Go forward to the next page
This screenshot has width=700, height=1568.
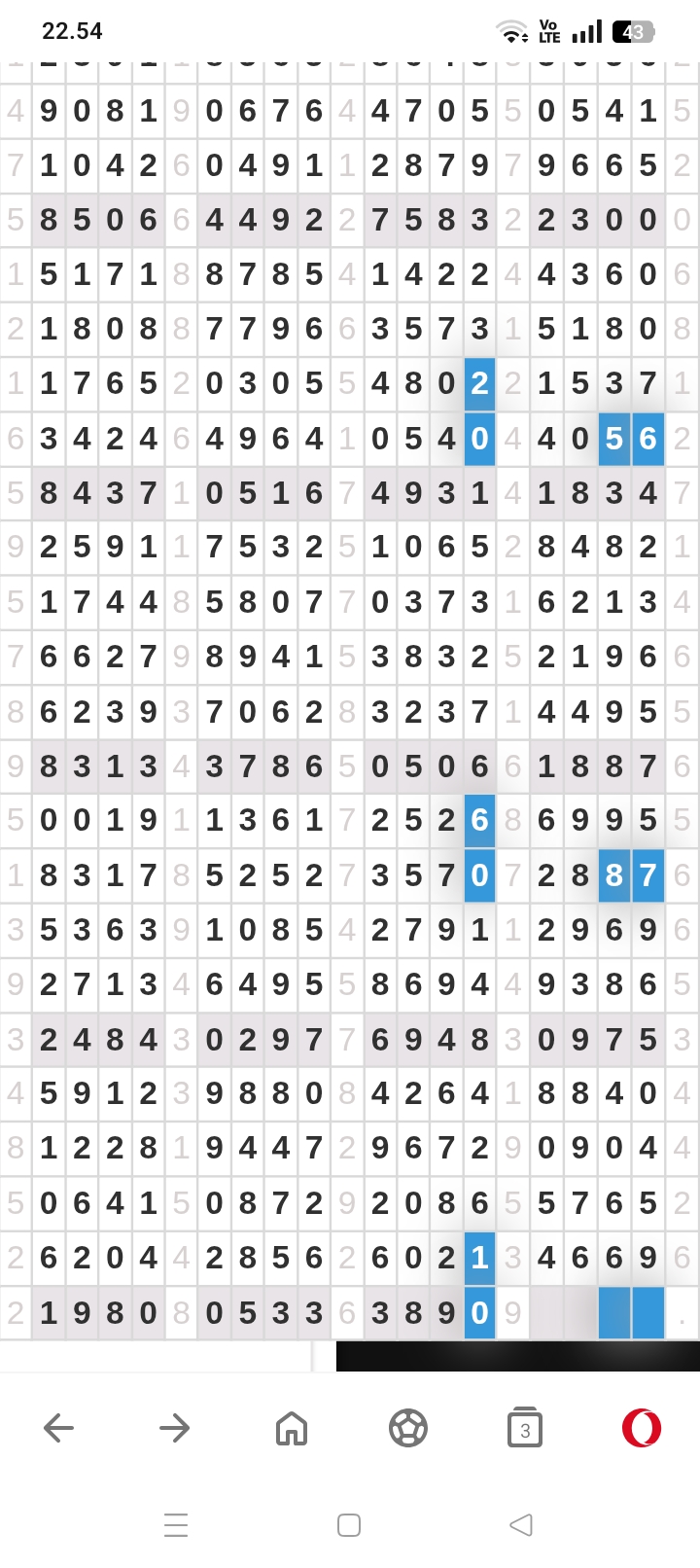[x=175, y=1428]
